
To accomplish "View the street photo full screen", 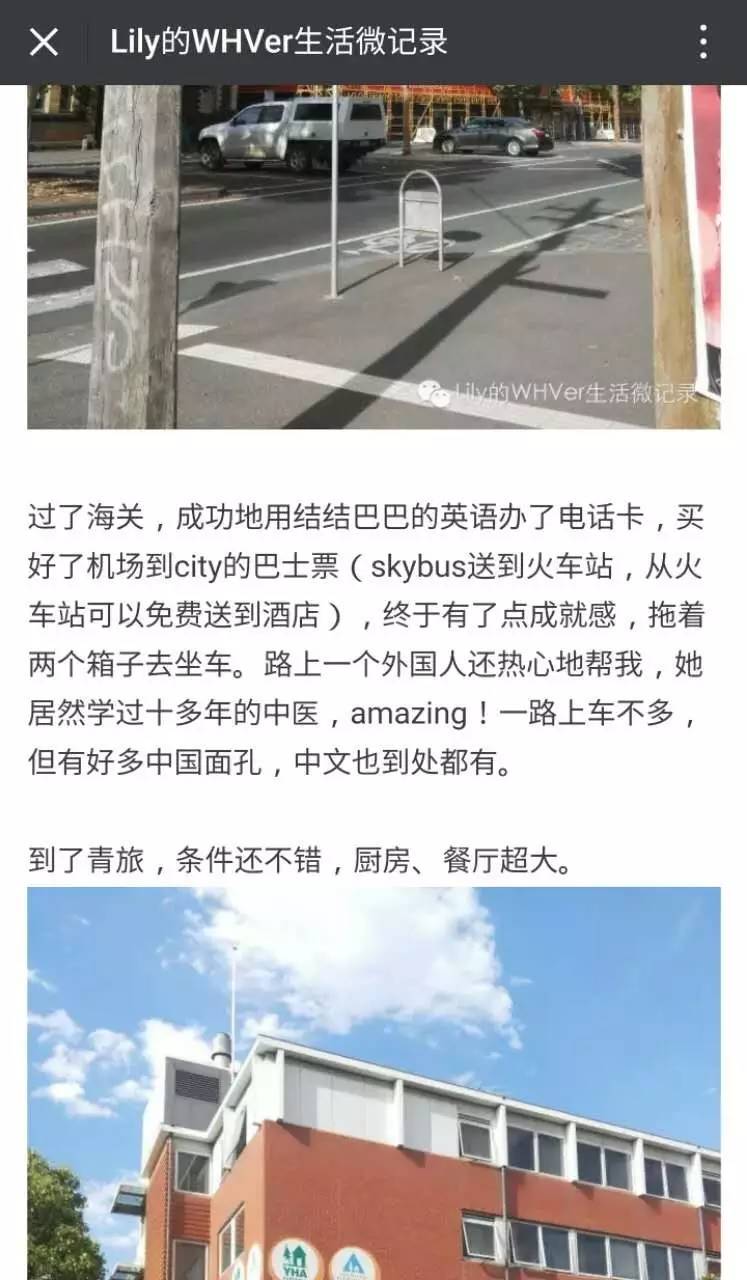I will click(x=373, y=257).
